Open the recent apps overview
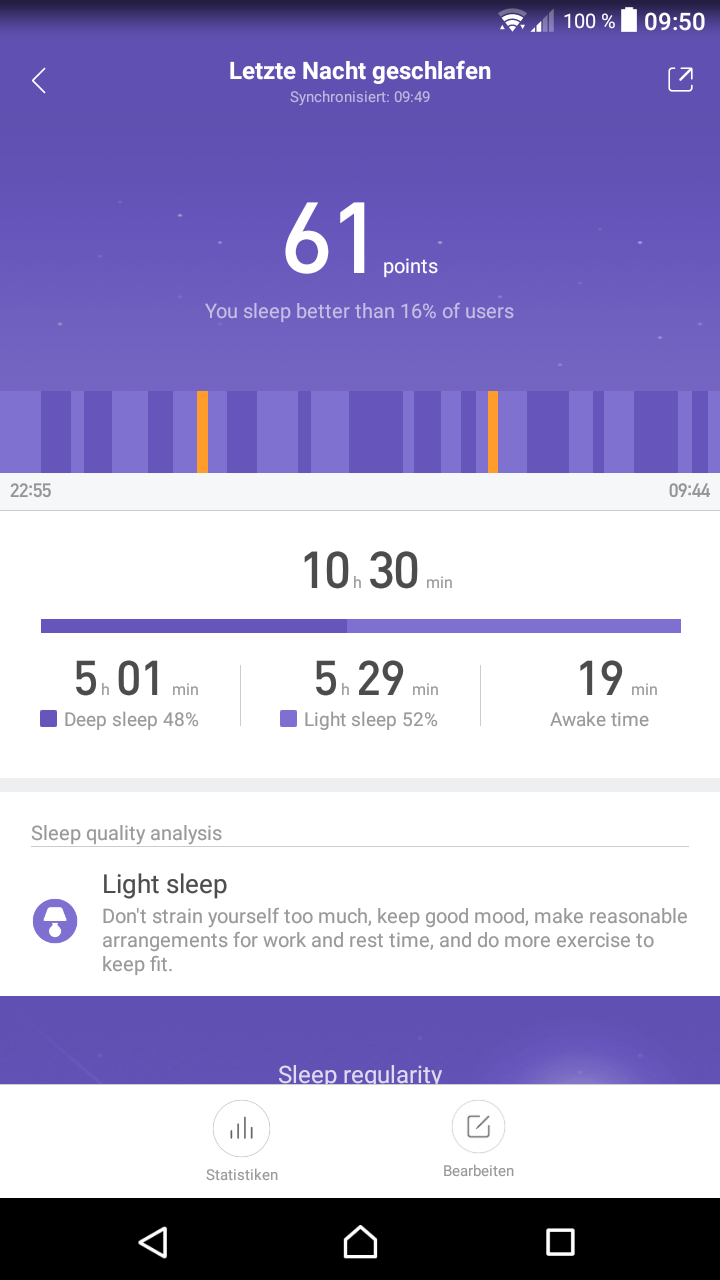The width and height of the screenshot is (720, 1280). click(x=560, y=1242)
